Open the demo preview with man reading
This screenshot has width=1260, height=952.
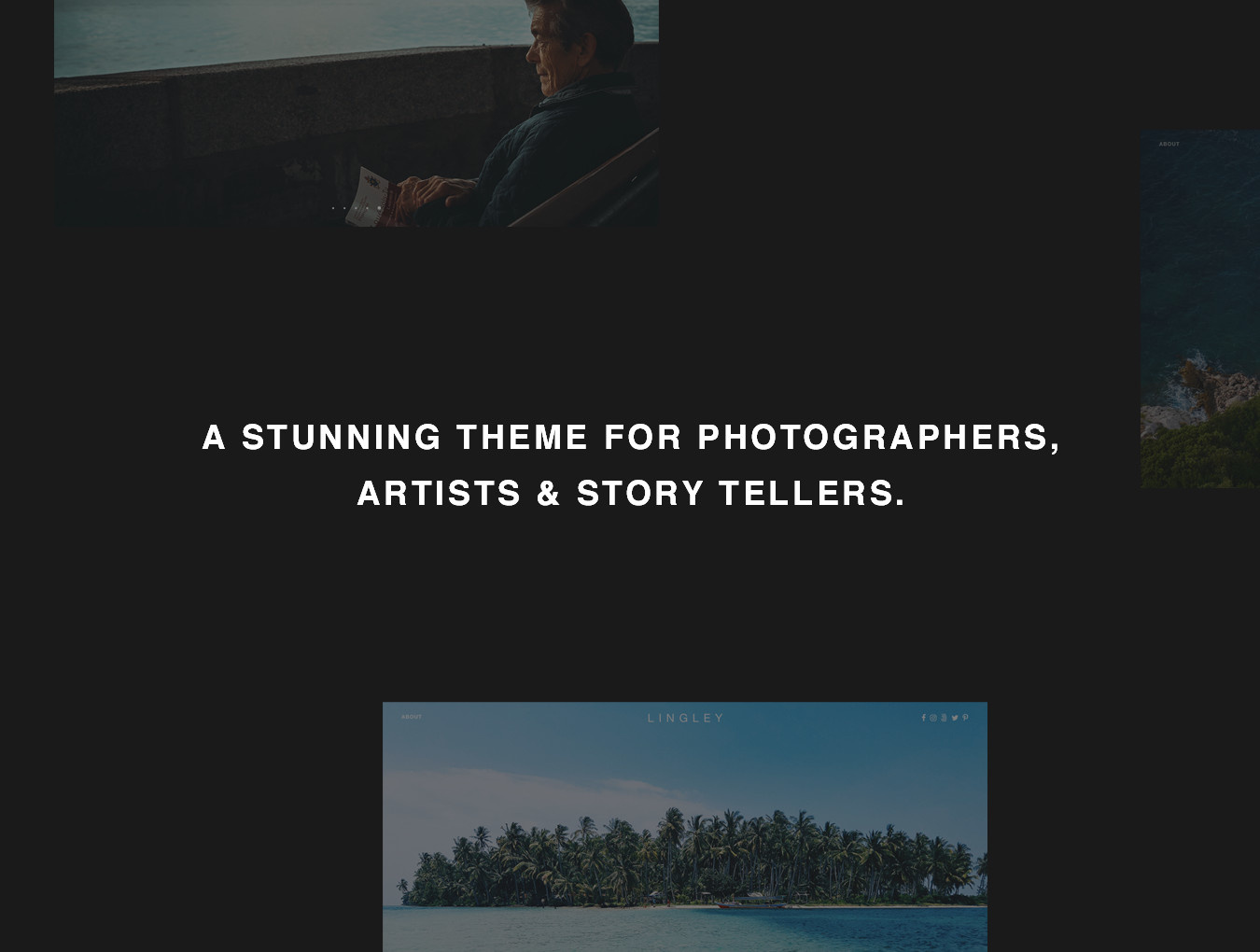[356, 112]
